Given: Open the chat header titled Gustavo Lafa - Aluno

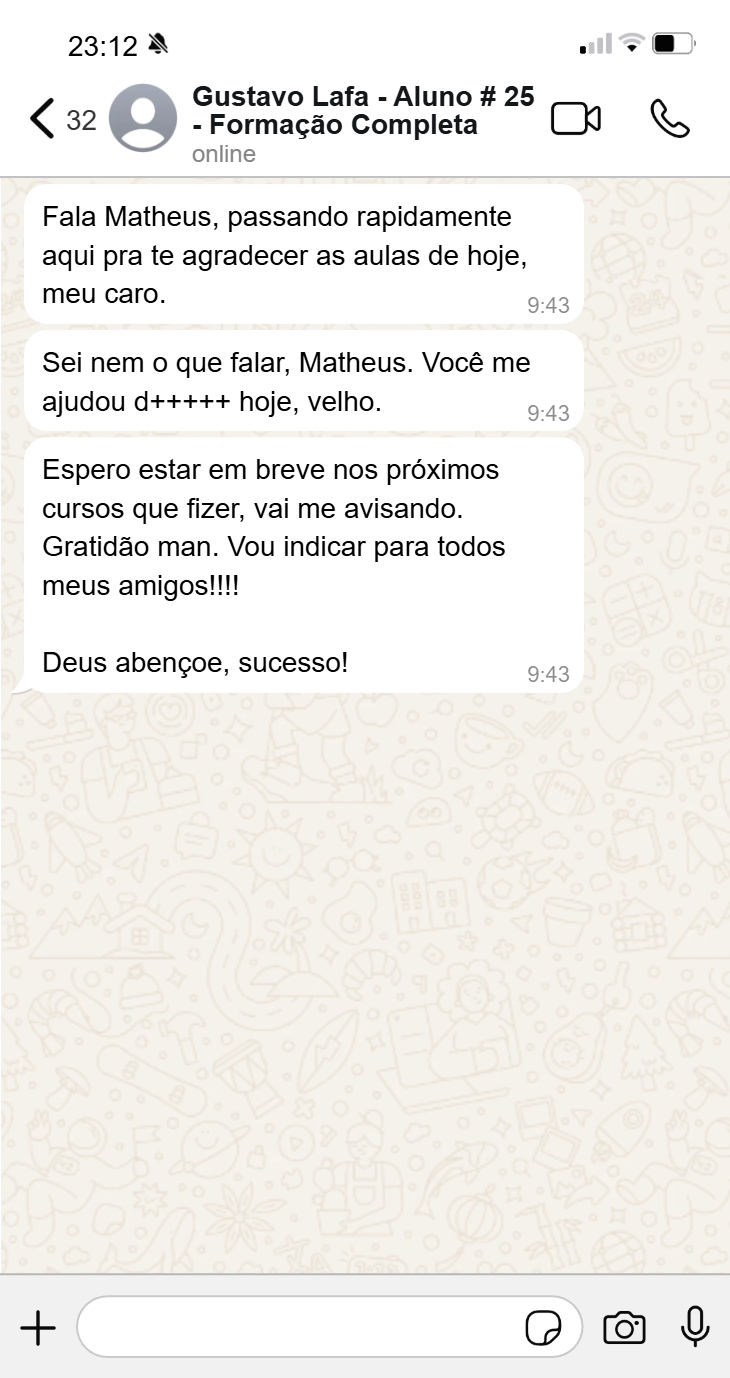Looking at the screenshot, I should pyautogui.click(x=365, y=96).
